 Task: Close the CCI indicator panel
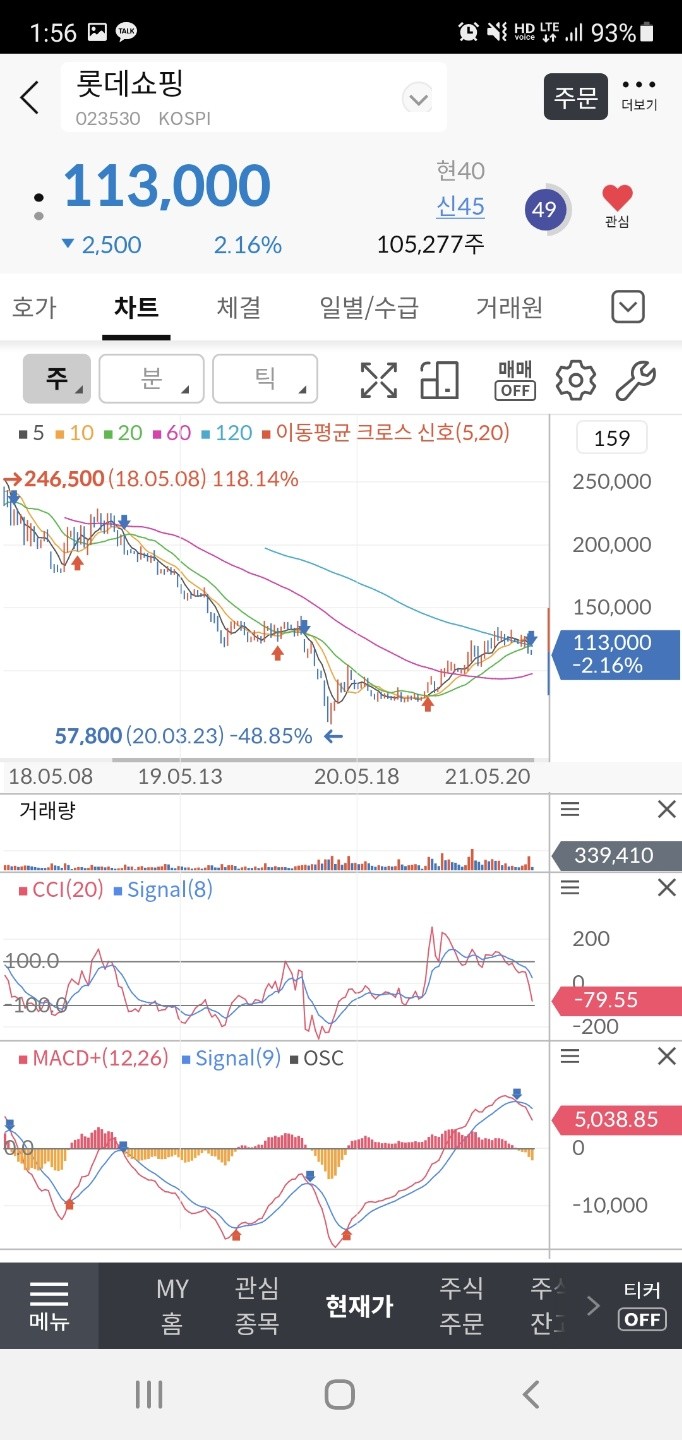pos(666,888)
